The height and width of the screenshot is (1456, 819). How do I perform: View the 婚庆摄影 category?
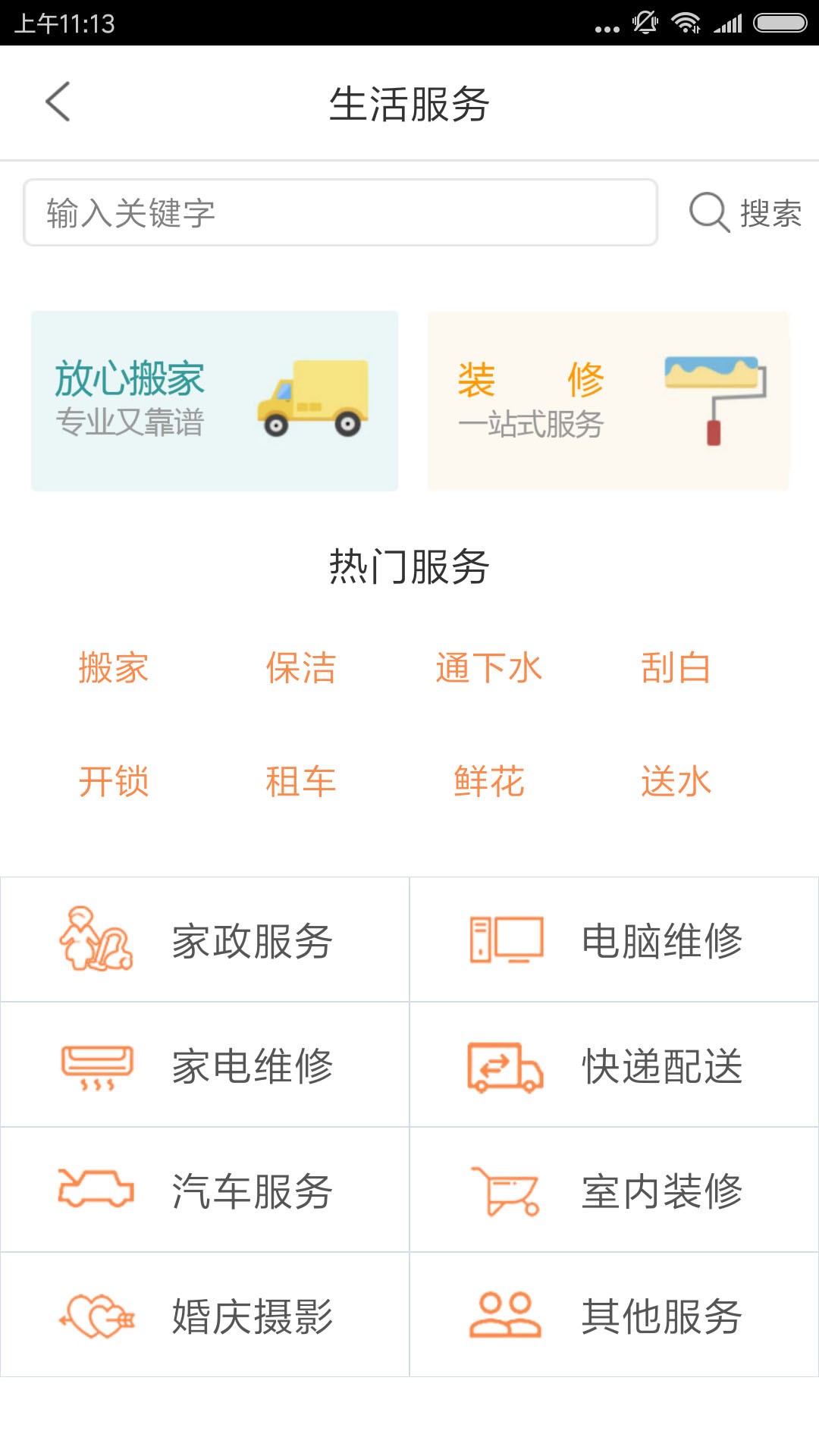[x=205, y=1316]
